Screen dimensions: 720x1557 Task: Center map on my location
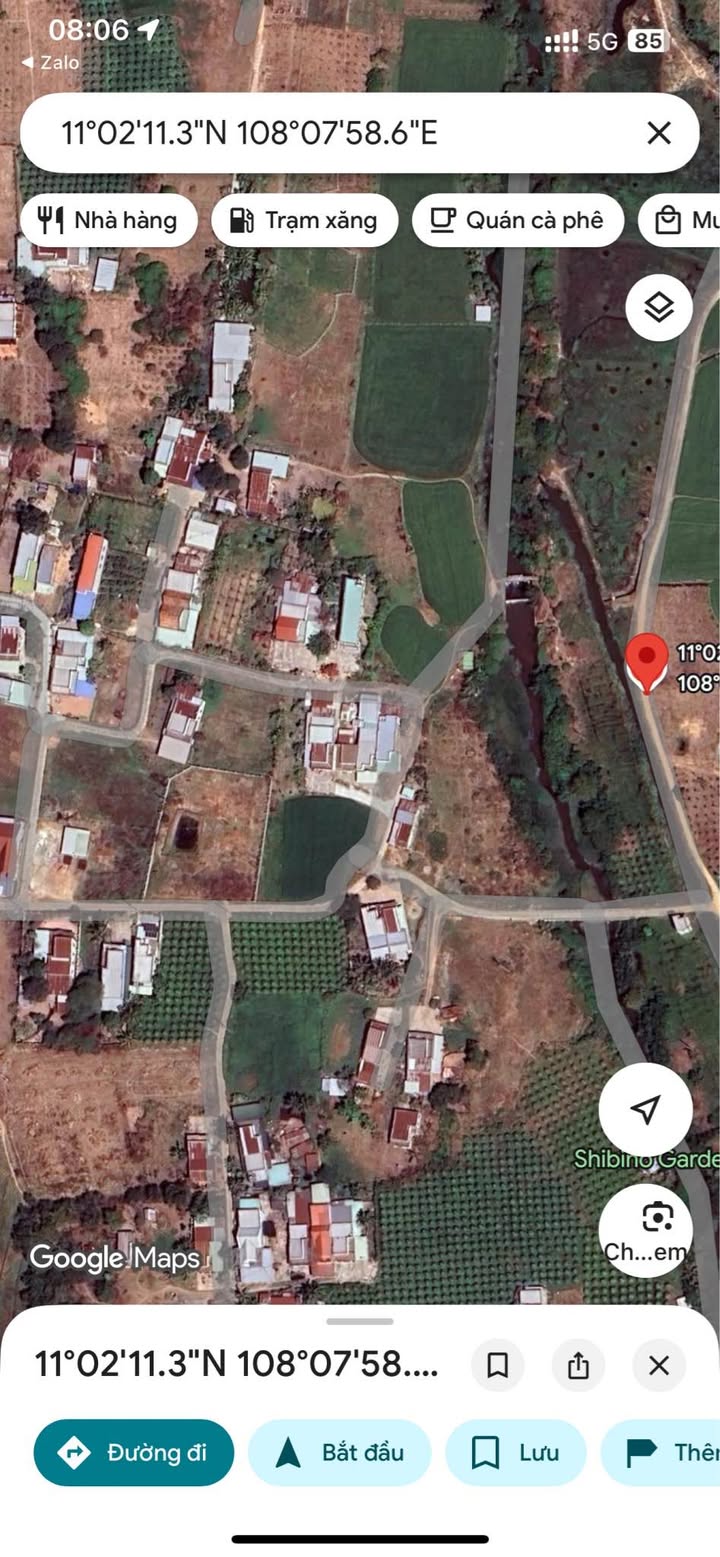pos(646,1109)
